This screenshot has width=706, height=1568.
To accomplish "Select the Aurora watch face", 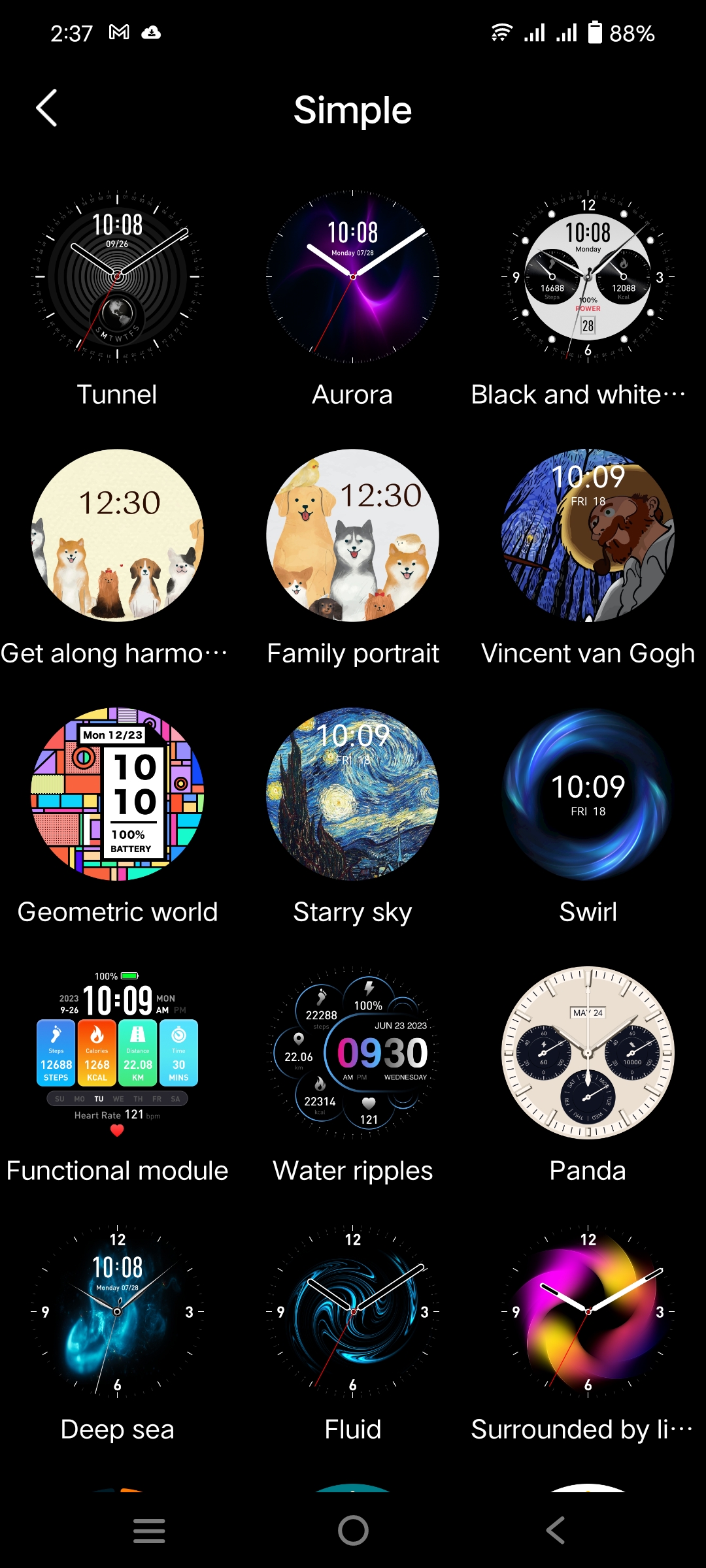I will 353,276.
